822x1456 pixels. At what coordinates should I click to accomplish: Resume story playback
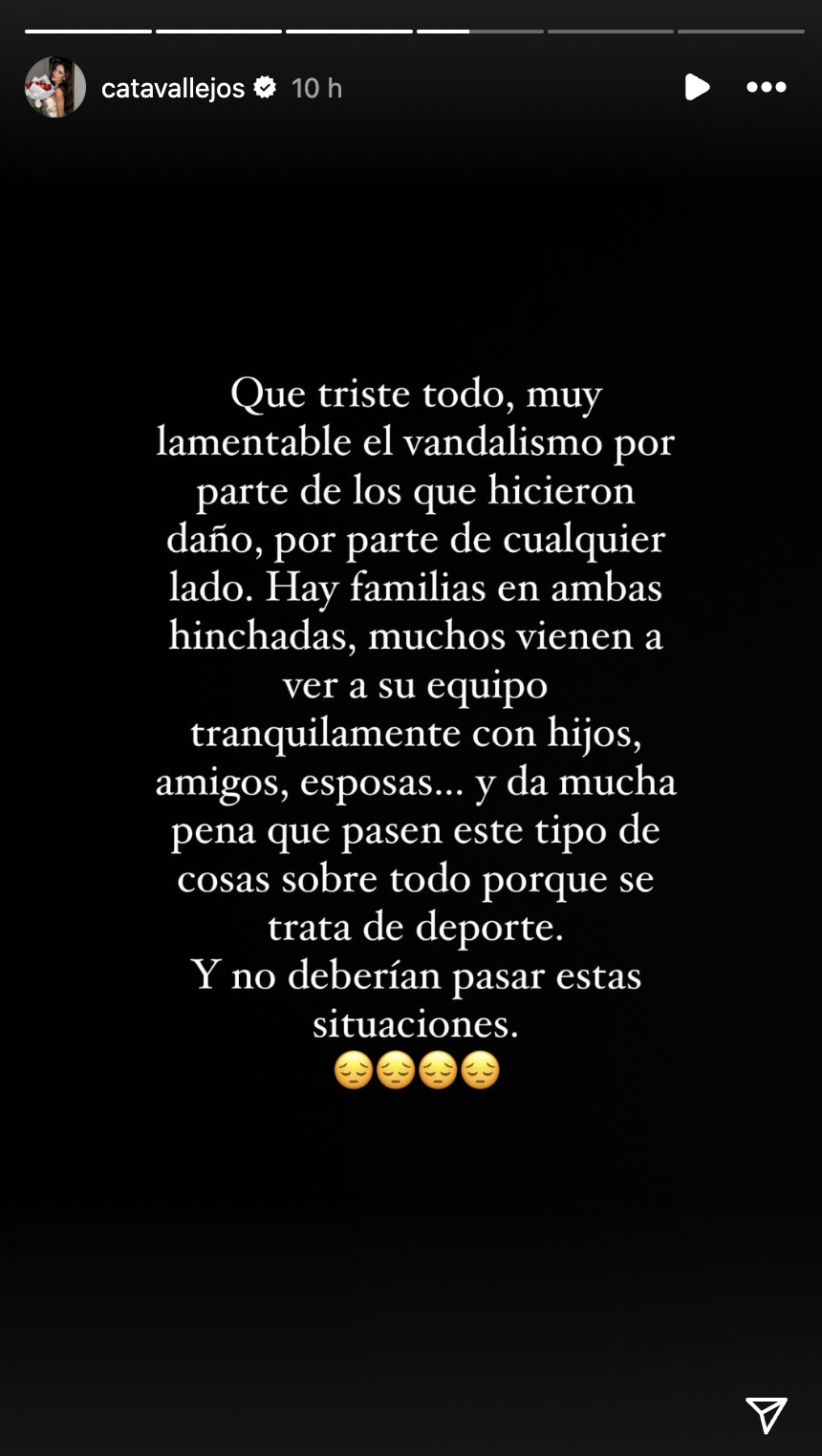tap(697, 88)
